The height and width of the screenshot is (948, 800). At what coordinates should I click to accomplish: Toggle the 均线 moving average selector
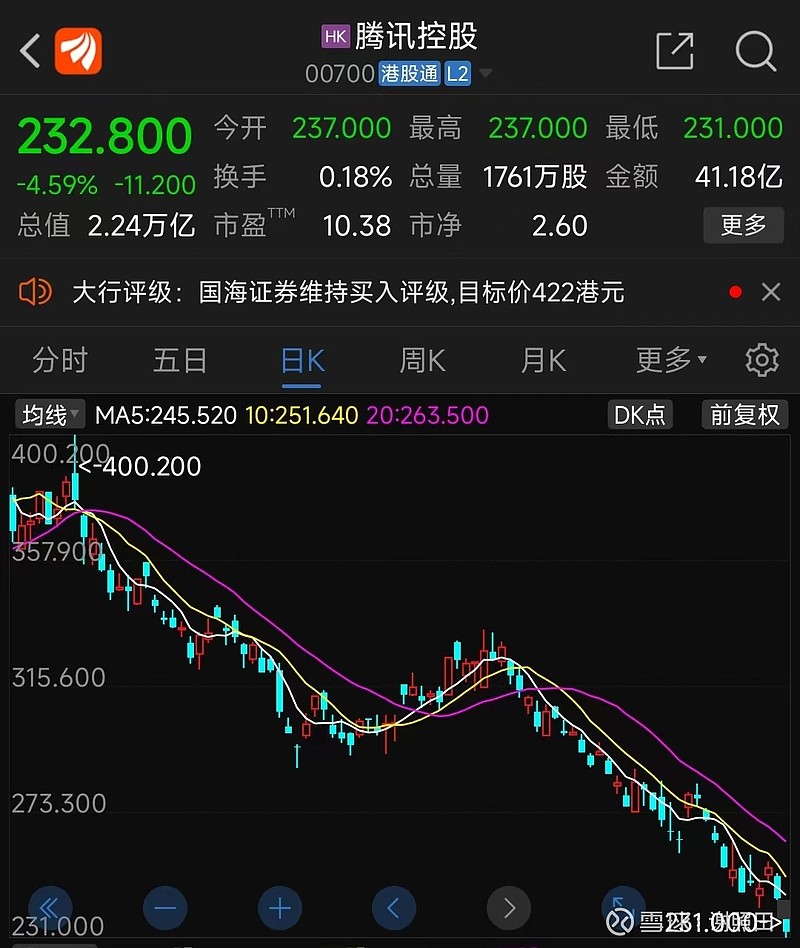(48, 415)
